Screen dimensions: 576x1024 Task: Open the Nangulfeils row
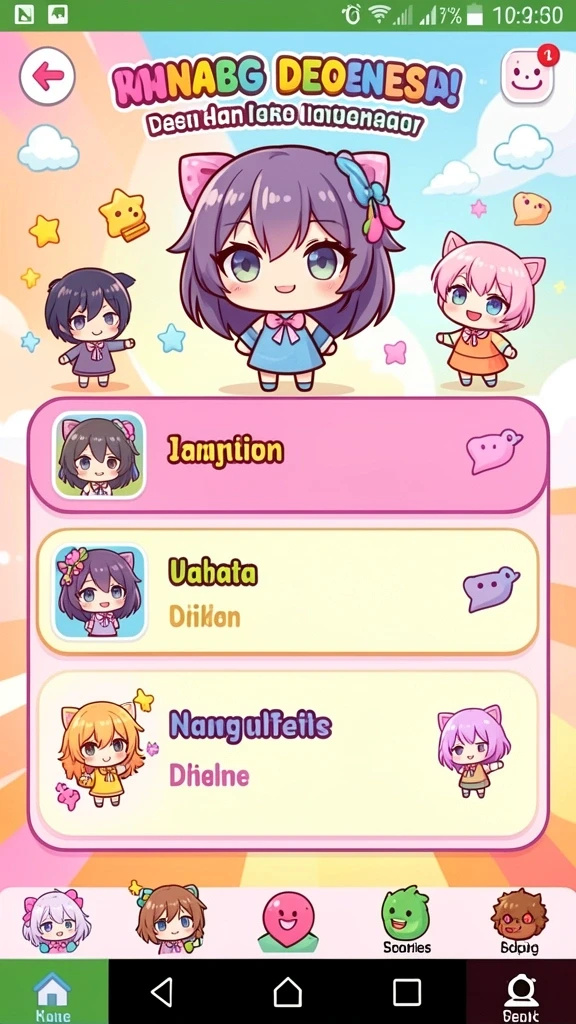[288, 754]
